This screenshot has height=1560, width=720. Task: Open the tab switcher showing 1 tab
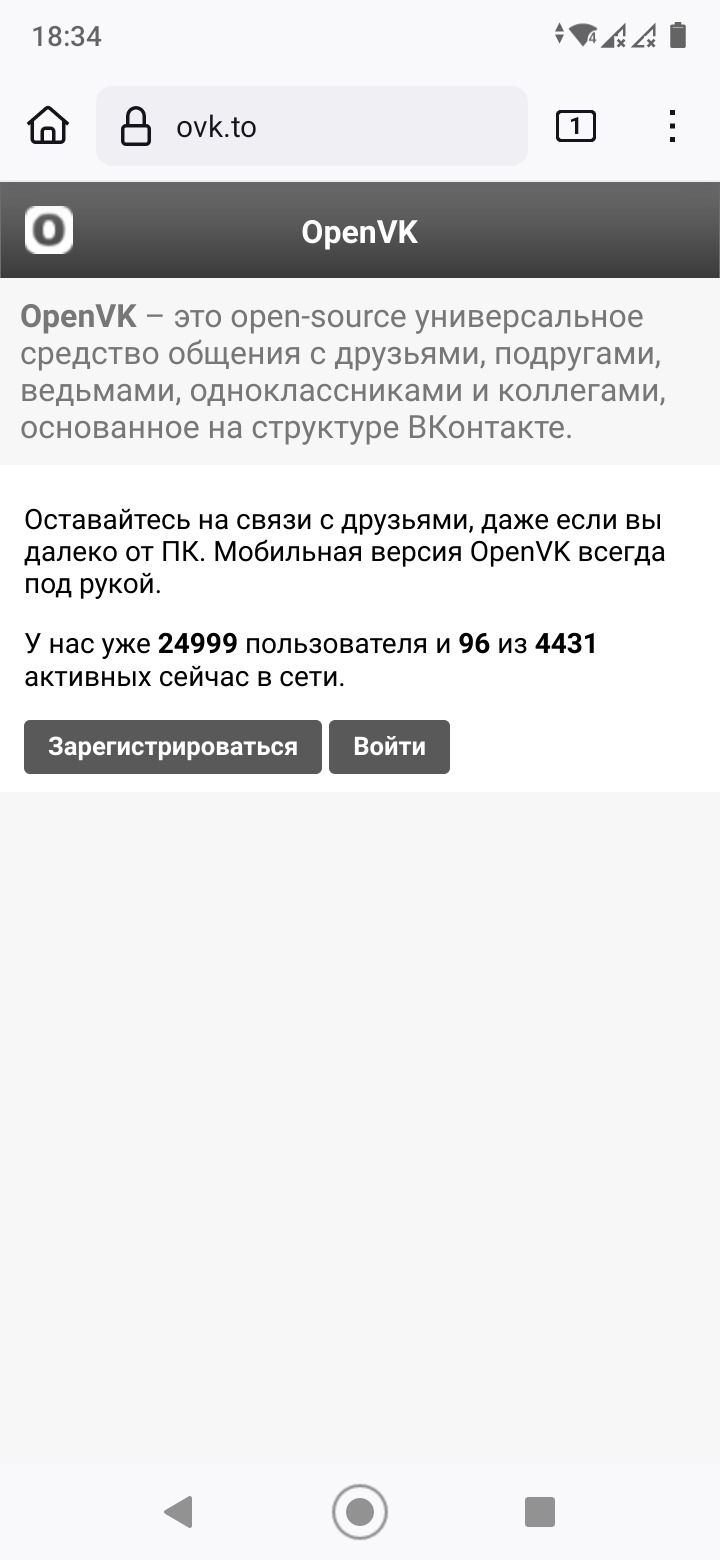point(575,127)
